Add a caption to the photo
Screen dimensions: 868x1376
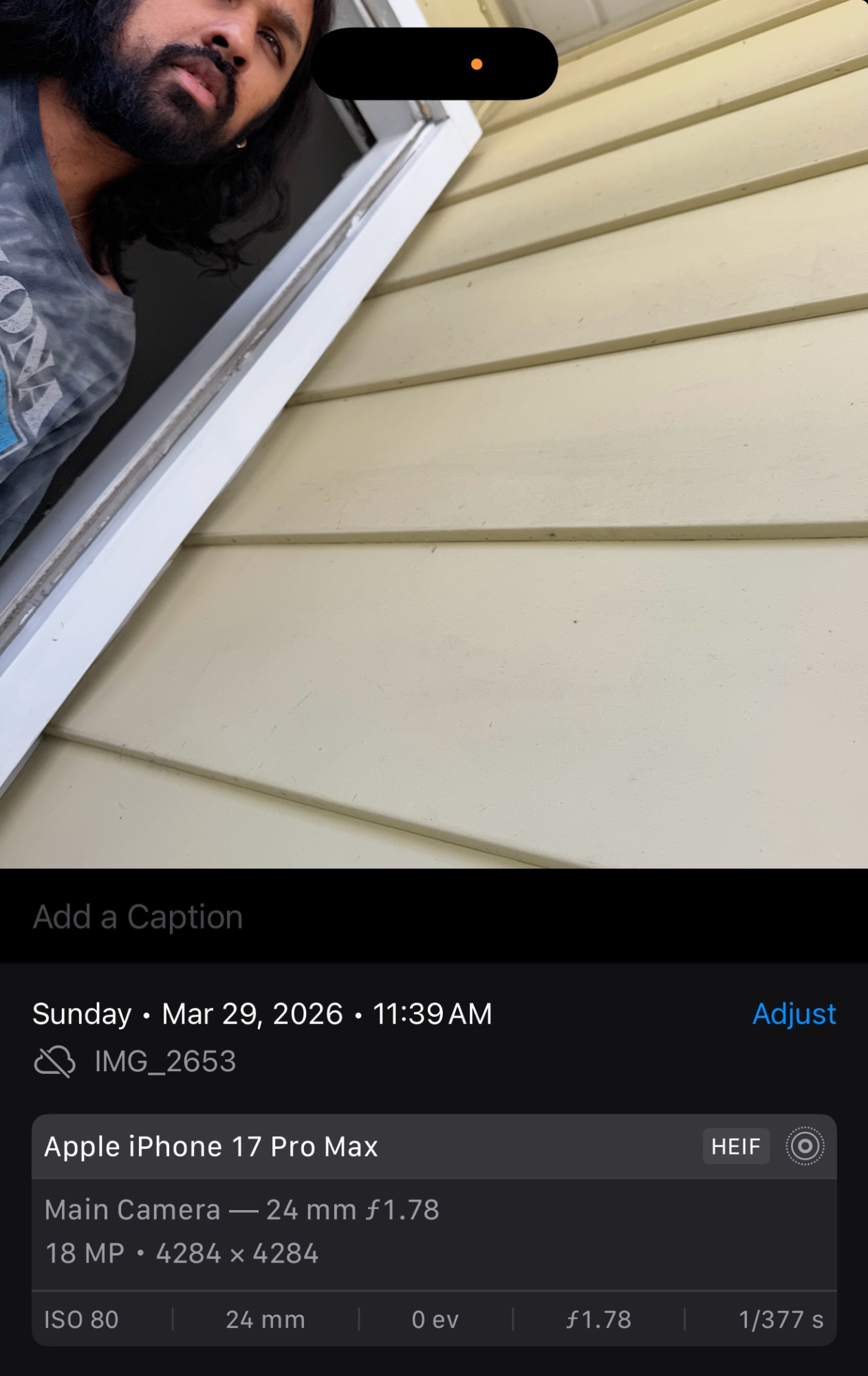[x=138, y=917]
